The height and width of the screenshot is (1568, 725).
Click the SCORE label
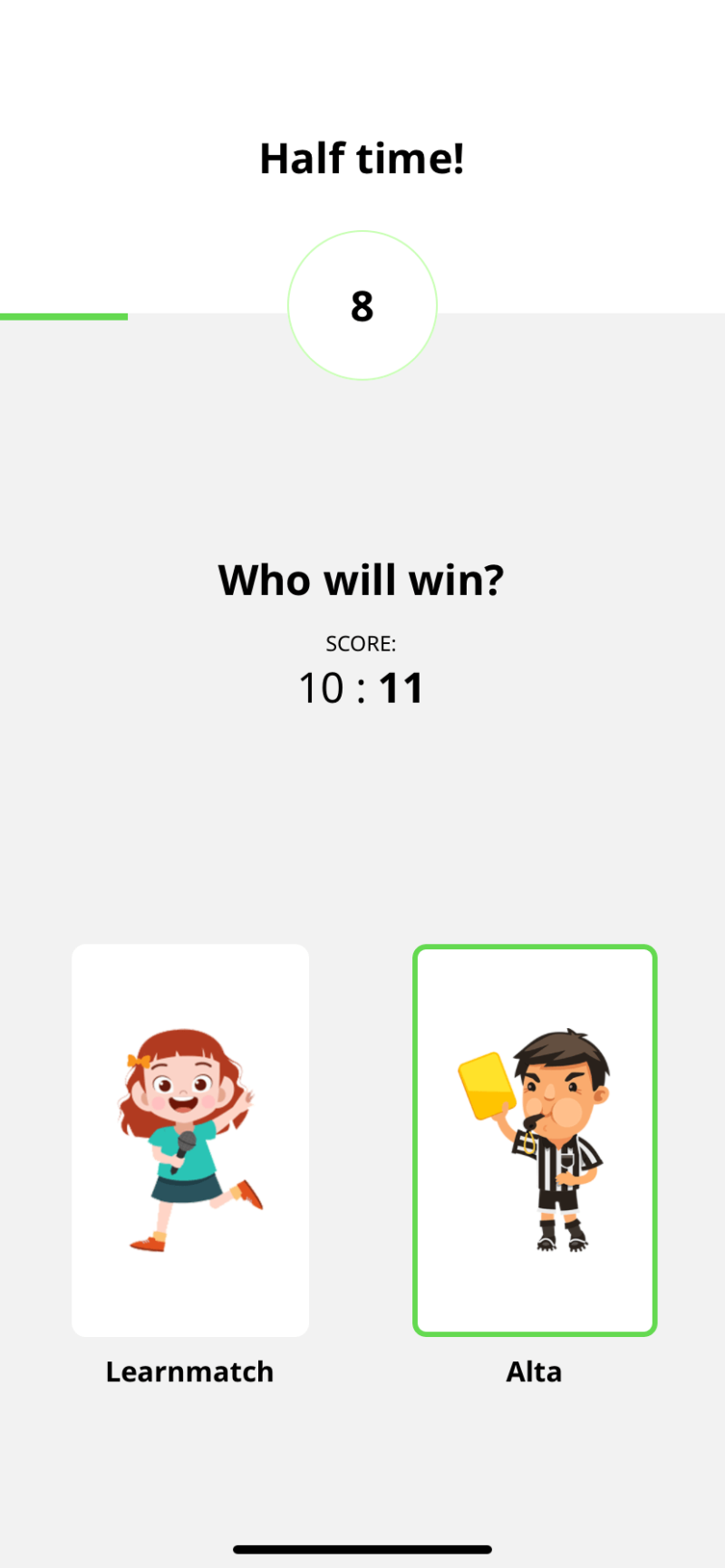click(361, 643)
